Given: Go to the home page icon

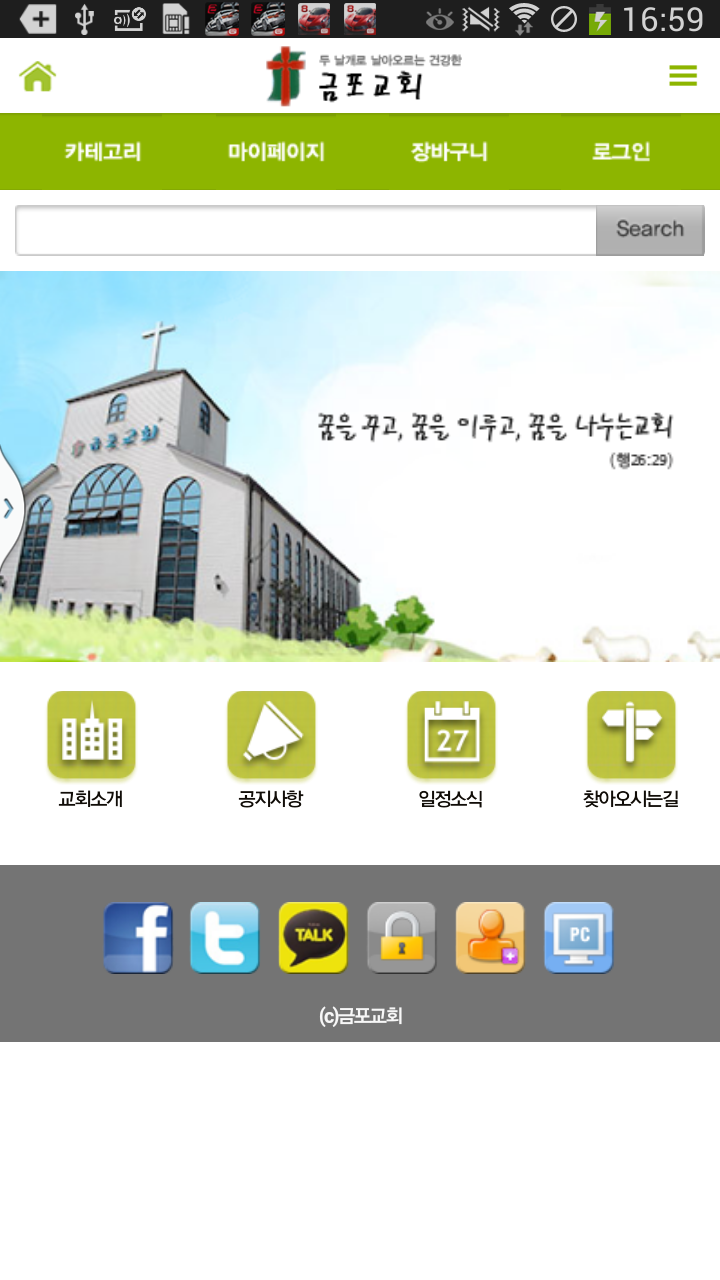Looking at the screenshot, I should tap(38, 76).
